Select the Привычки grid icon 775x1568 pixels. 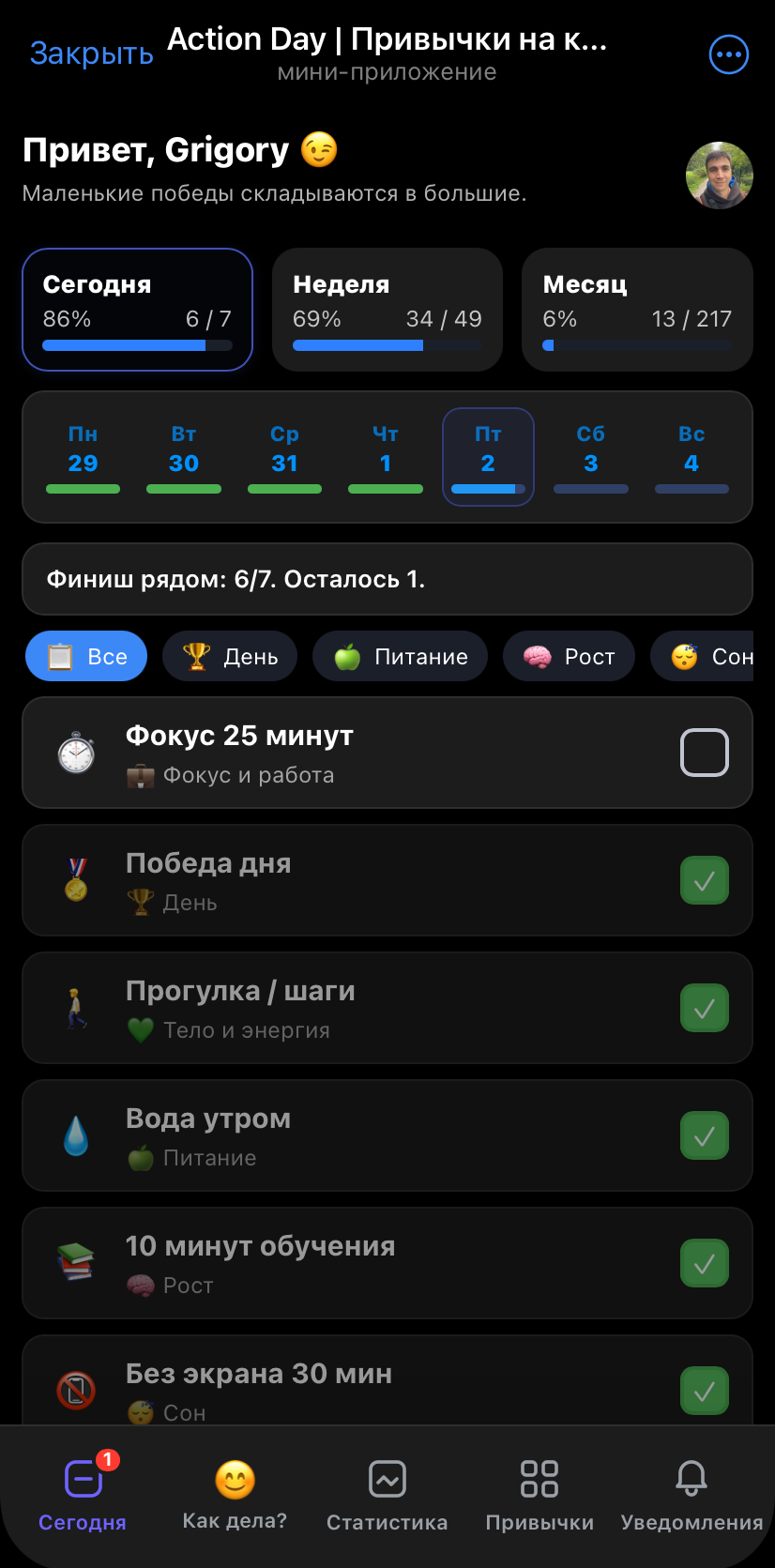(539, 1481)
